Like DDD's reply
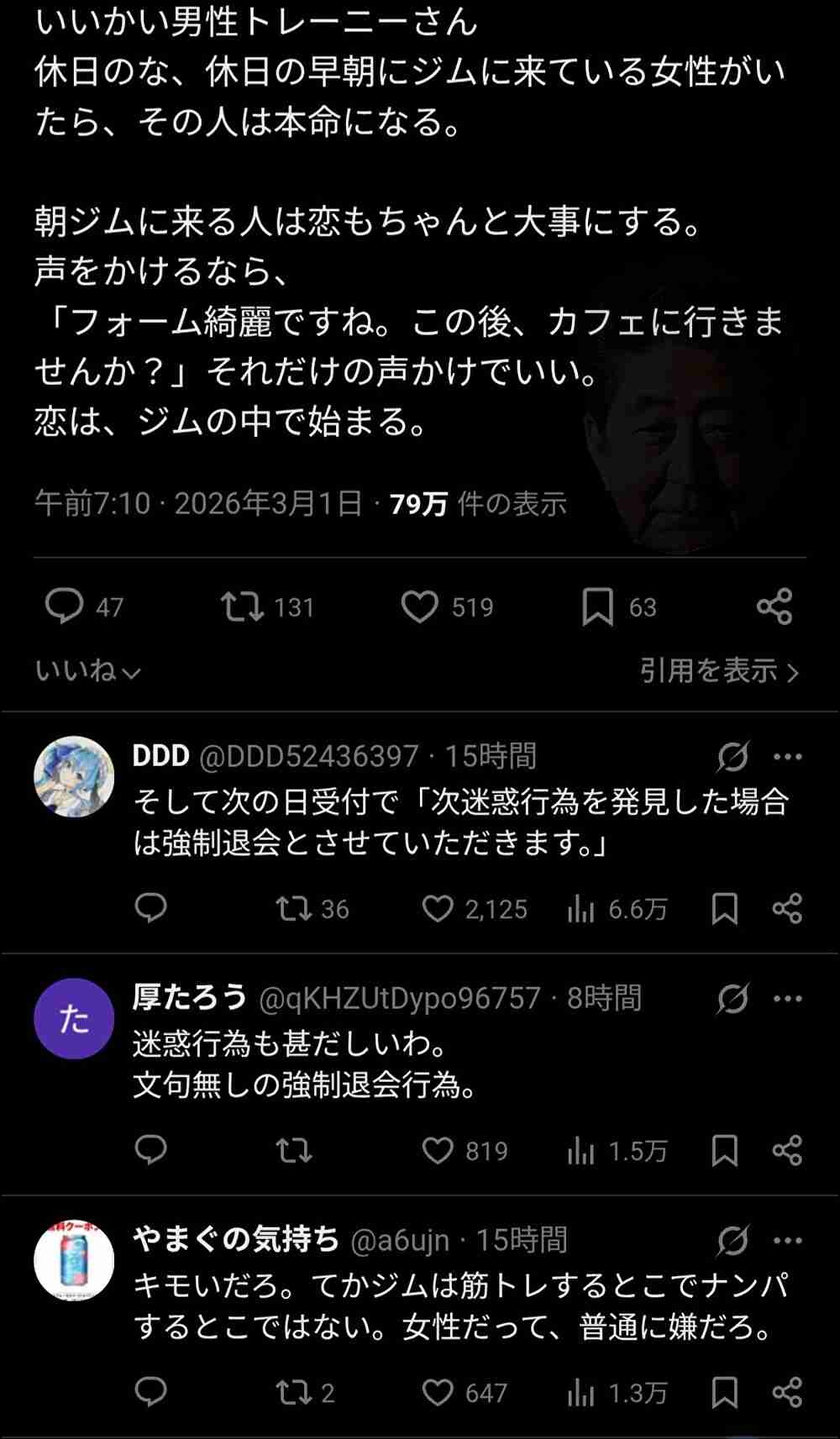The image size is (840, 1439). click(438, 909)
